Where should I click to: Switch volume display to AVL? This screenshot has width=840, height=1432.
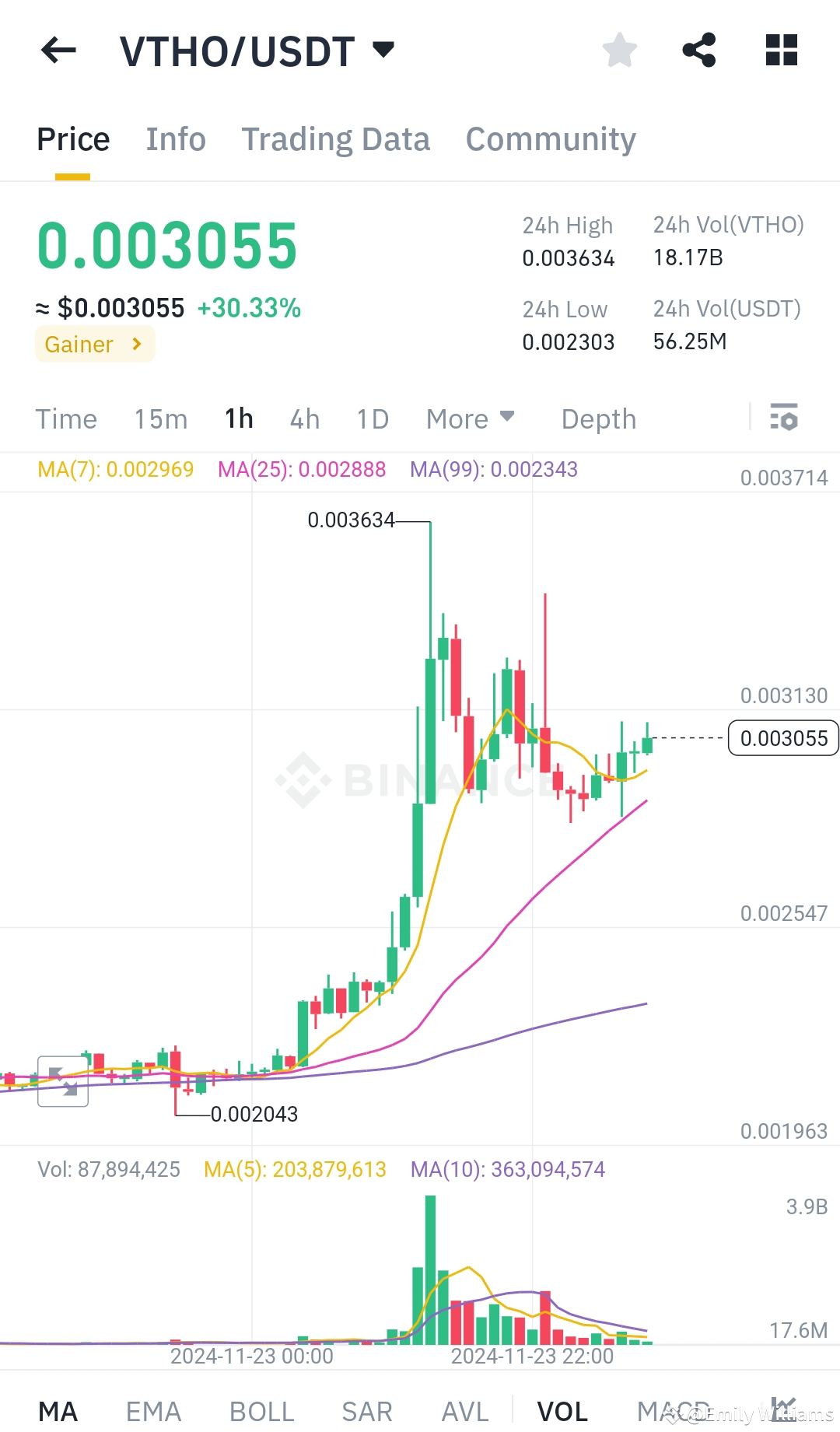coord(464,1410)
